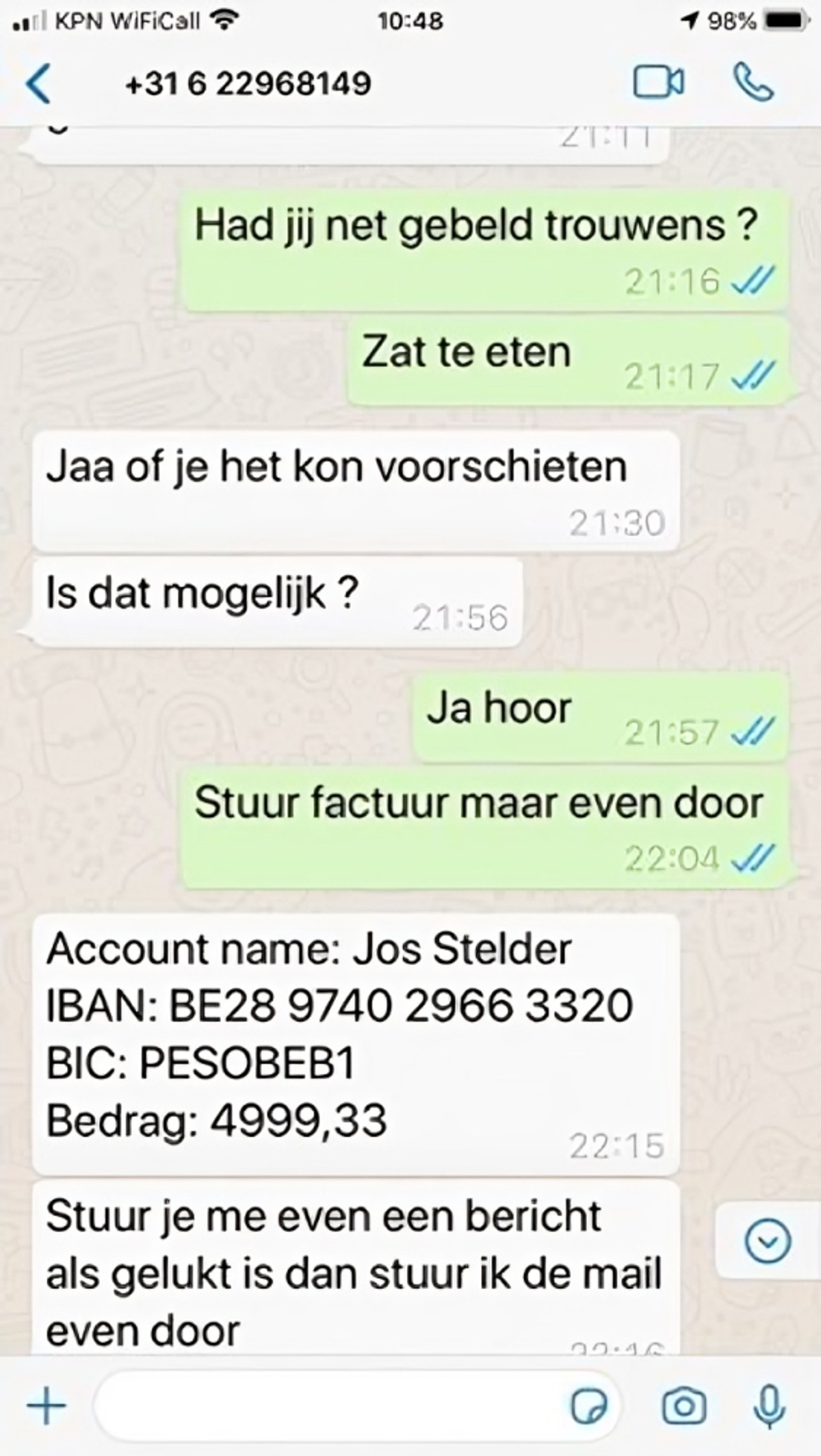The width and height of the screenshot is (821, 1456).
Task: Focus the message text field
Action: pos(328,1406)
